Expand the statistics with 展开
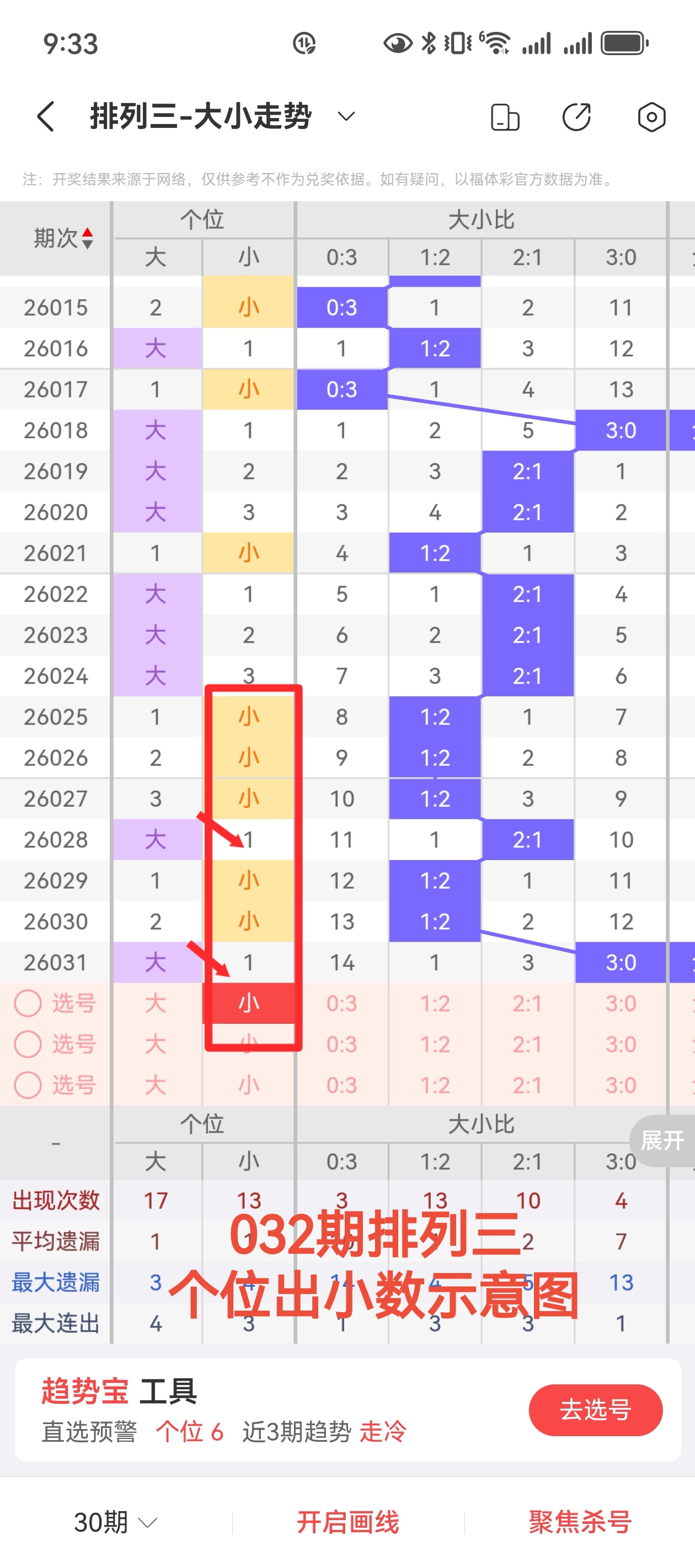Viewport: 695px width, 1568px height. pos(662,1140)
